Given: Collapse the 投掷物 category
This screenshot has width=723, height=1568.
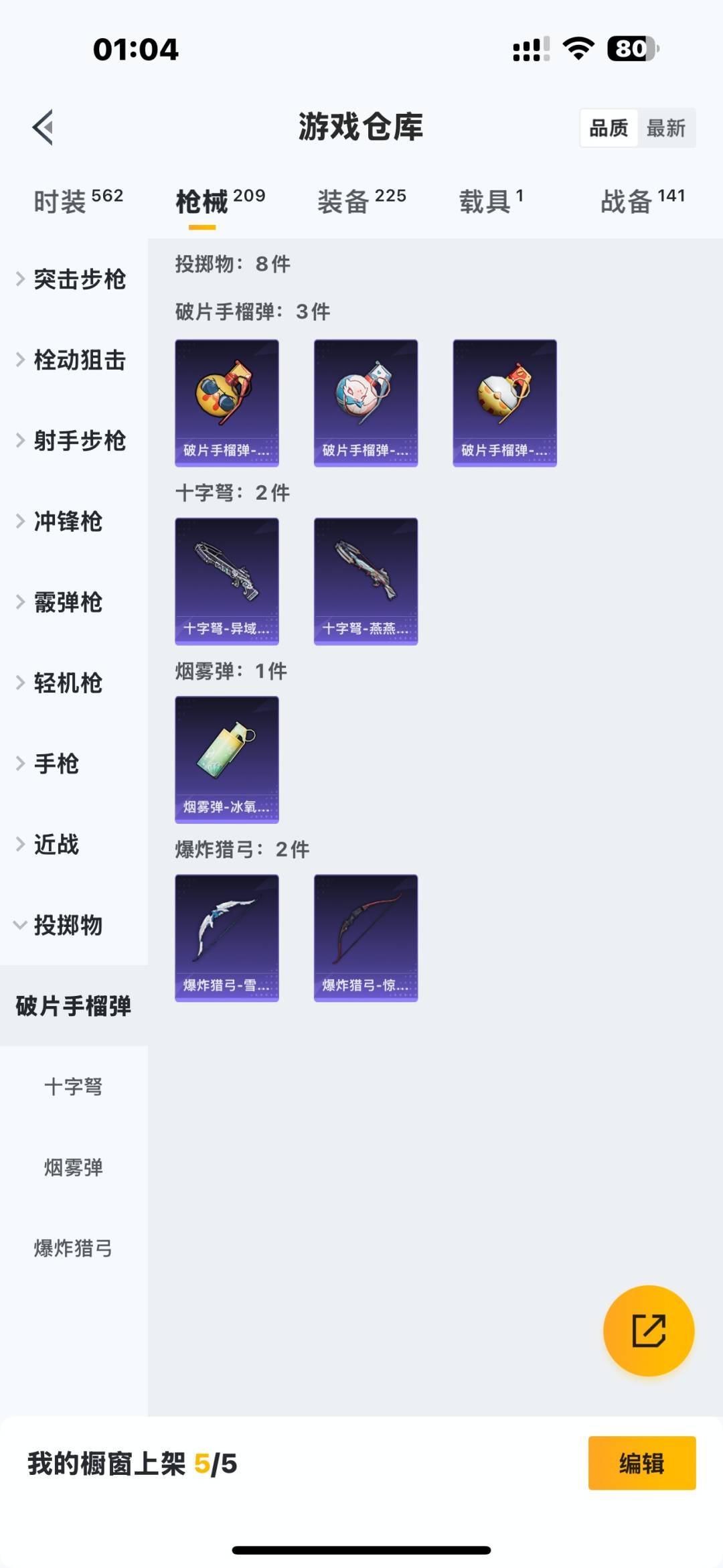Looking at the screenshot, I should pyautogui.click(x=67, y=925).
